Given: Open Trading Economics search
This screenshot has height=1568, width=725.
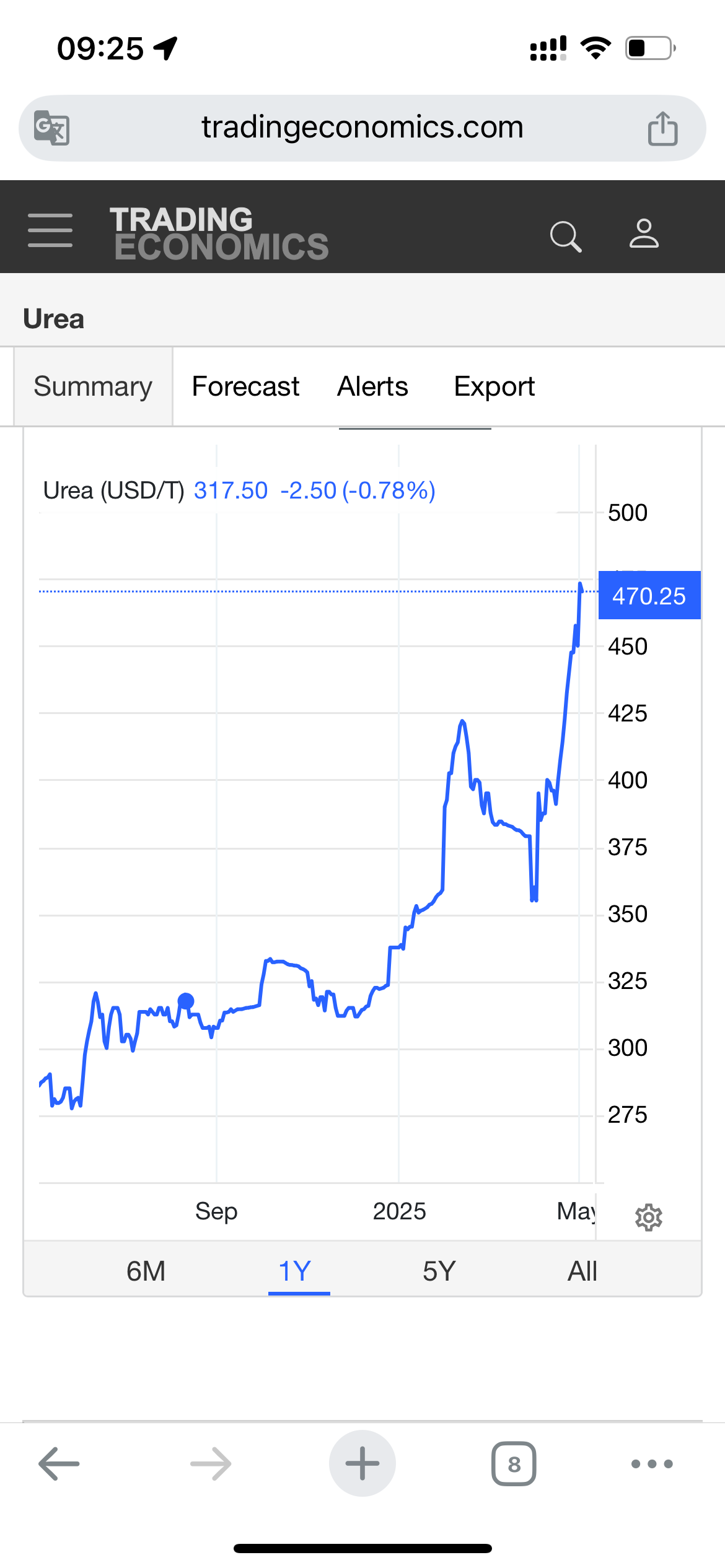Looking at the screenshot, I should 565,236.
